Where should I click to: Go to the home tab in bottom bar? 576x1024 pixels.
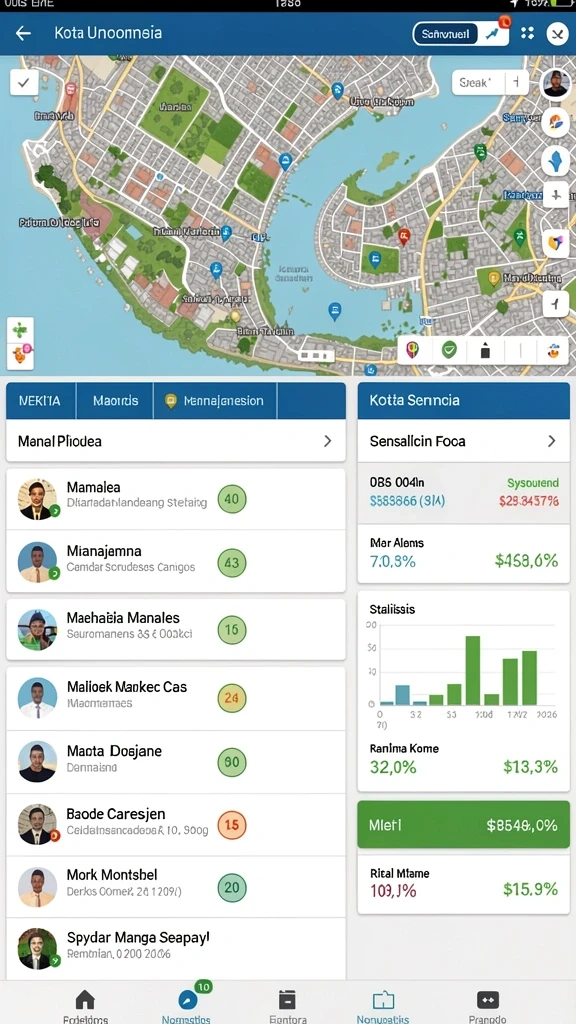[x=86, y=1006]
